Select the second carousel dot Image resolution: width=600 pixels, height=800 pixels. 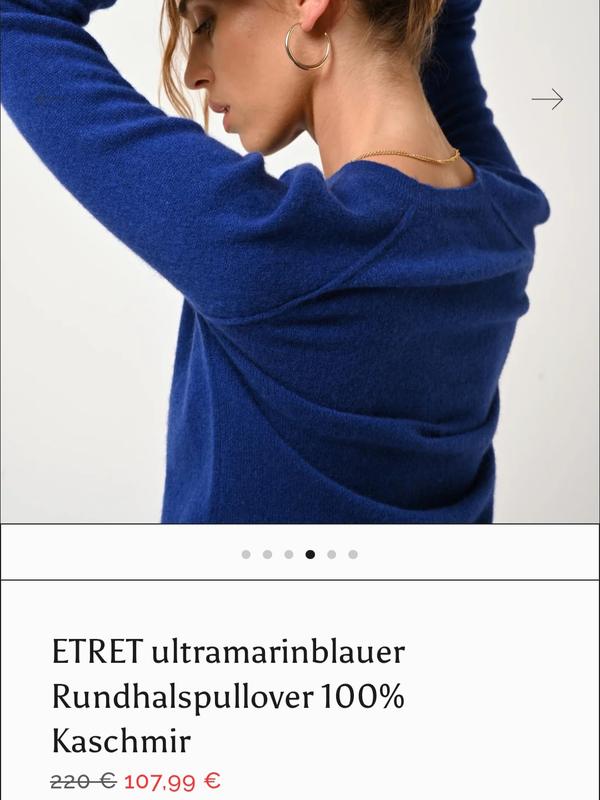coord(267,554)
